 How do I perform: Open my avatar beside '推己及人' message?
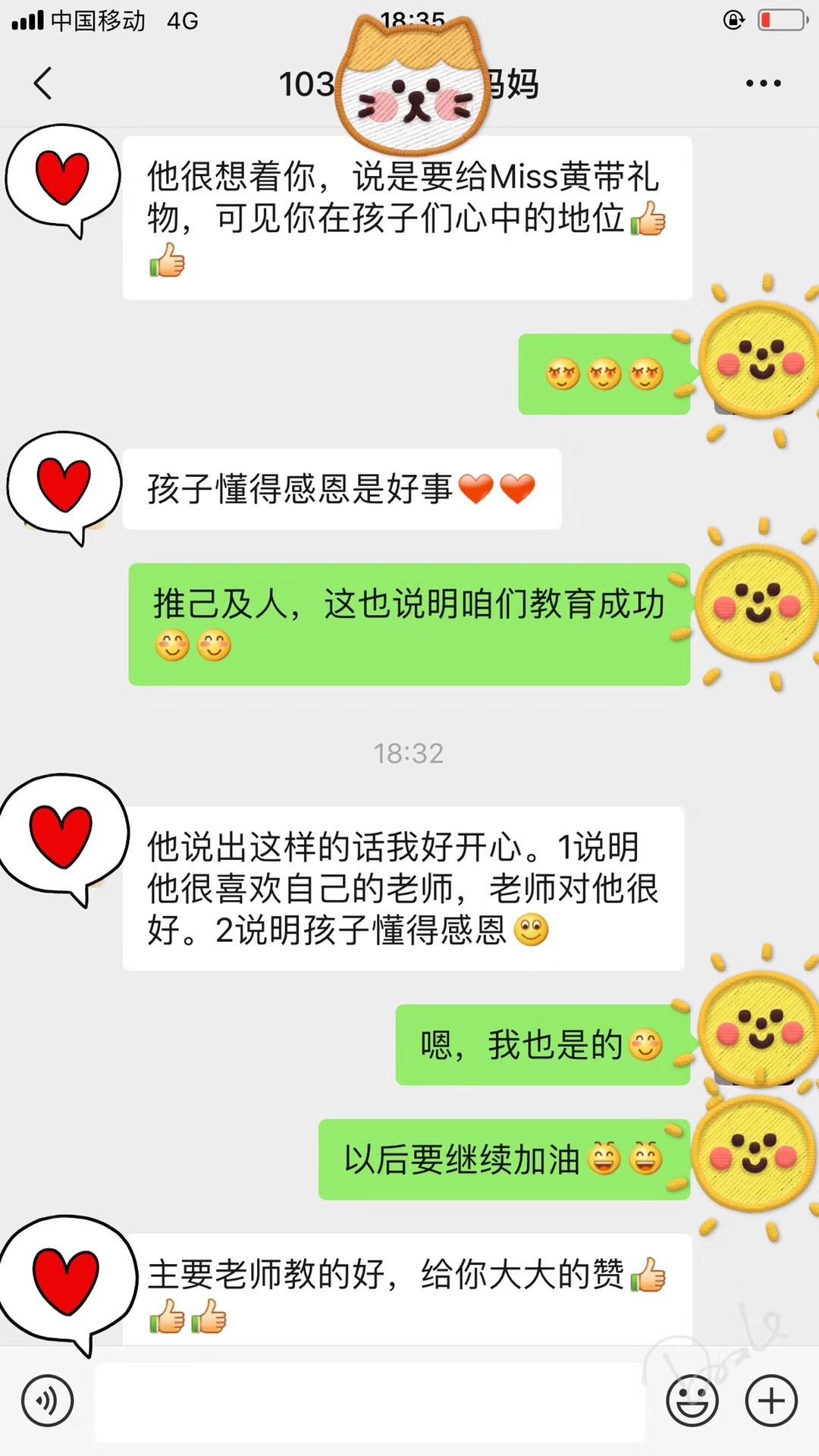pyautogui.click(x=757, y=604)
